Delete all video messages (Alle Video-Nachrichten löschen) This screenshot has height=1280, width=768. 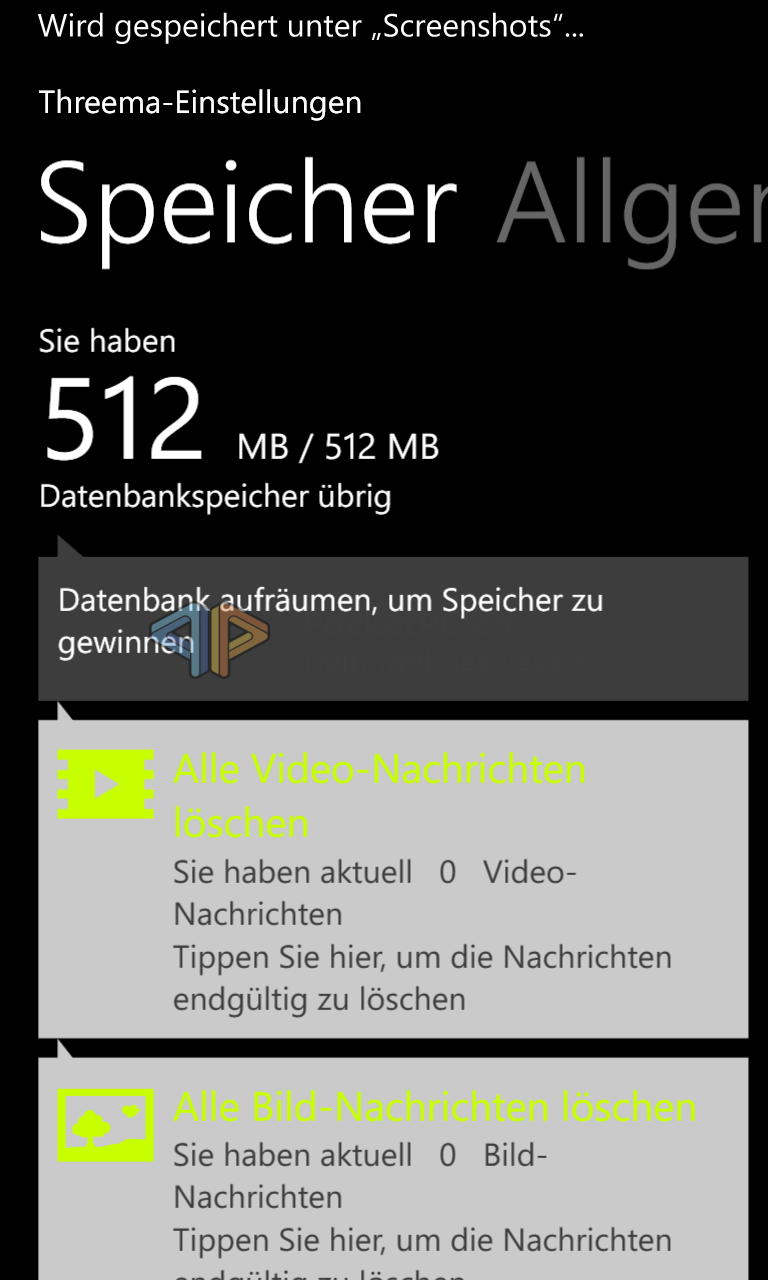(x=393, y=878)
